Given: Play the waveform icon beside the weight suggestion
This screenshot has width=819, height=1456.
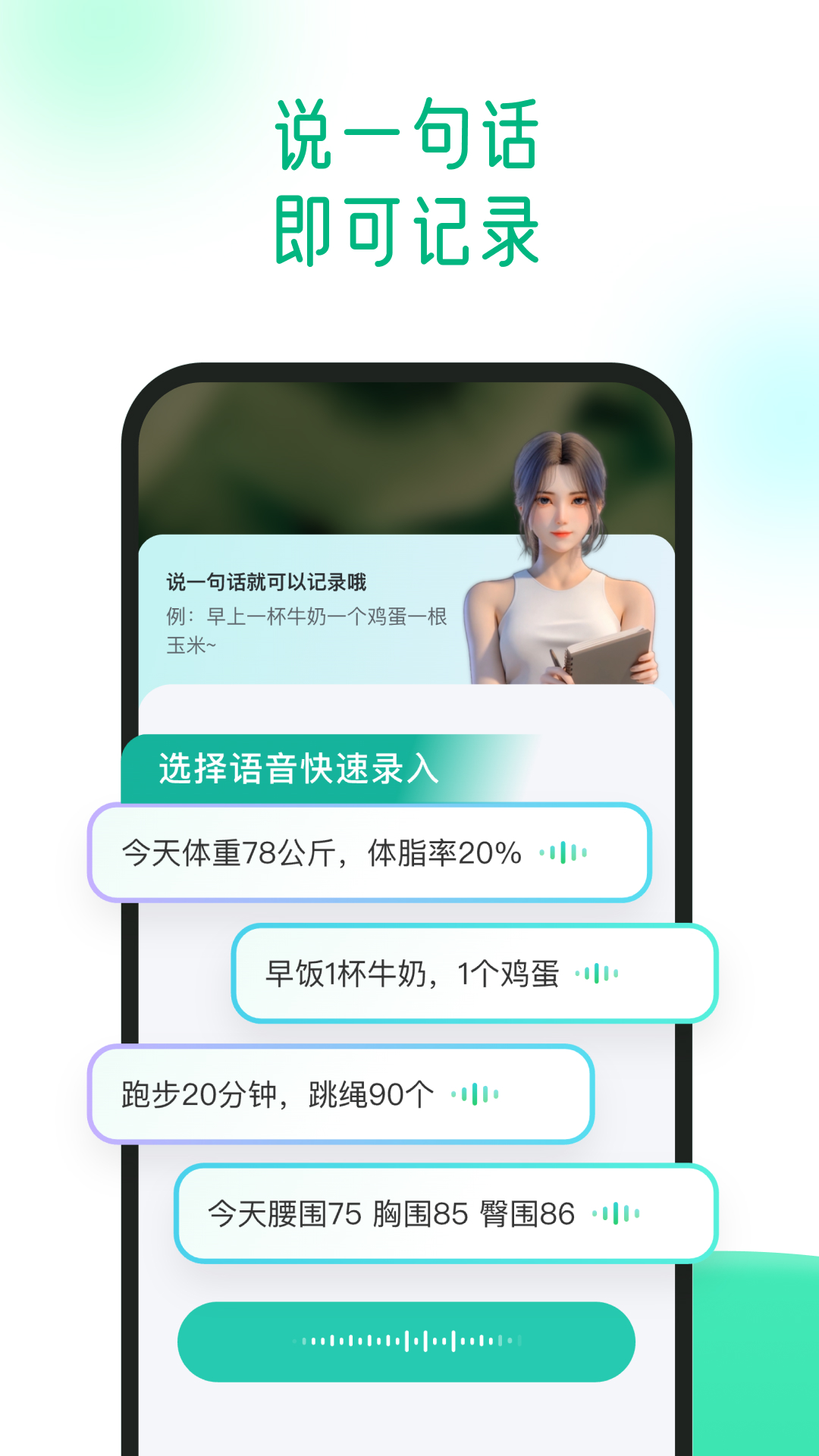Looking at the screenshot, I should 564,853.
